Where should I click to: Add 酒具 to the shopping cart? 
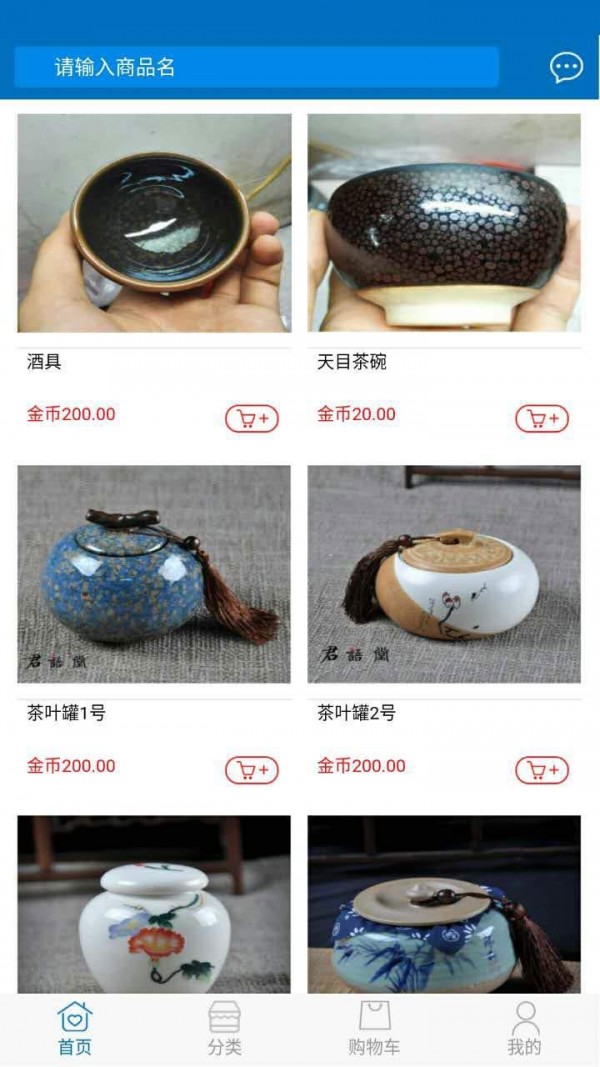[x=252, y=419]
